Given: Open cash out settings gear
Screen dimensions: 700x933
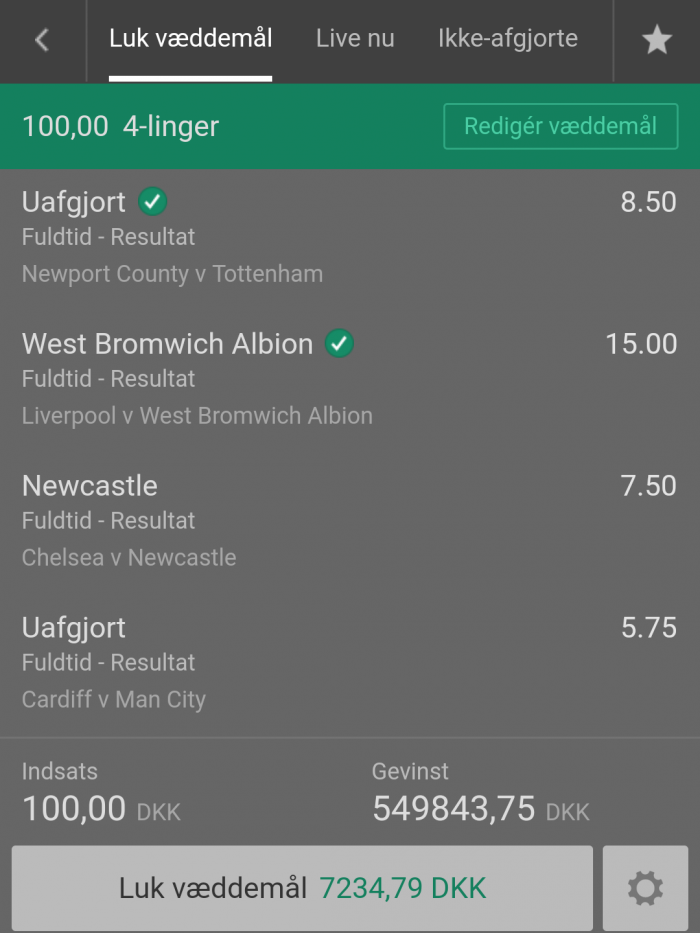Looking at the screenshot, I should coord(645,888).
